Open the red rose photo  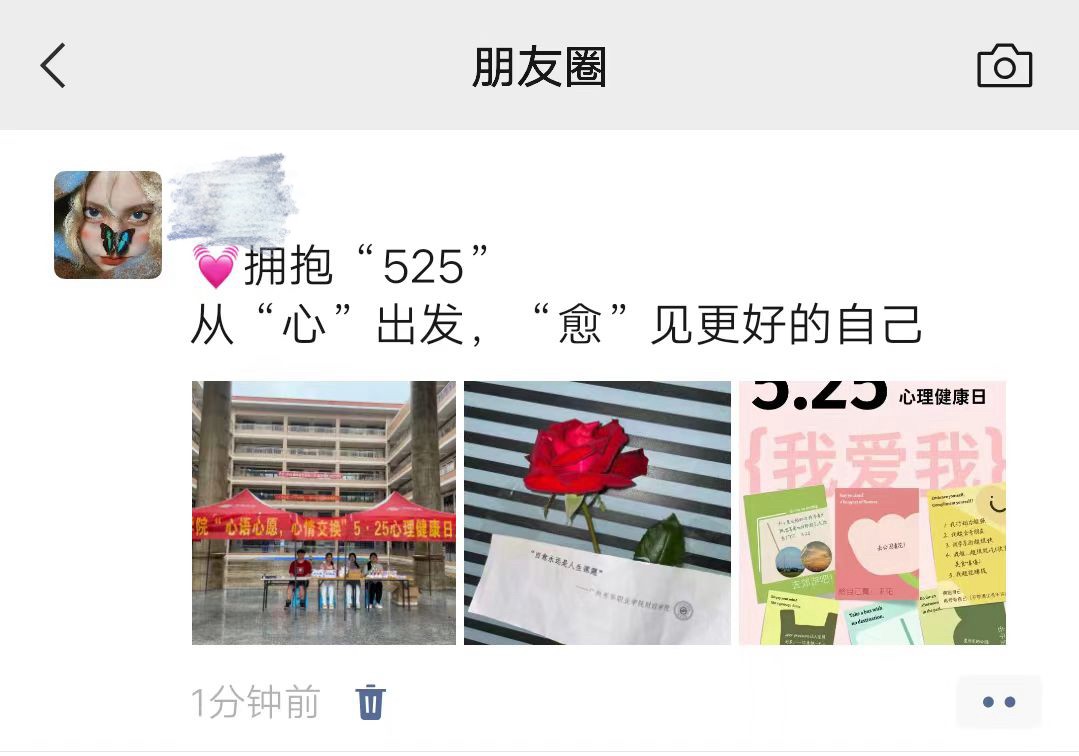point(597,512)
